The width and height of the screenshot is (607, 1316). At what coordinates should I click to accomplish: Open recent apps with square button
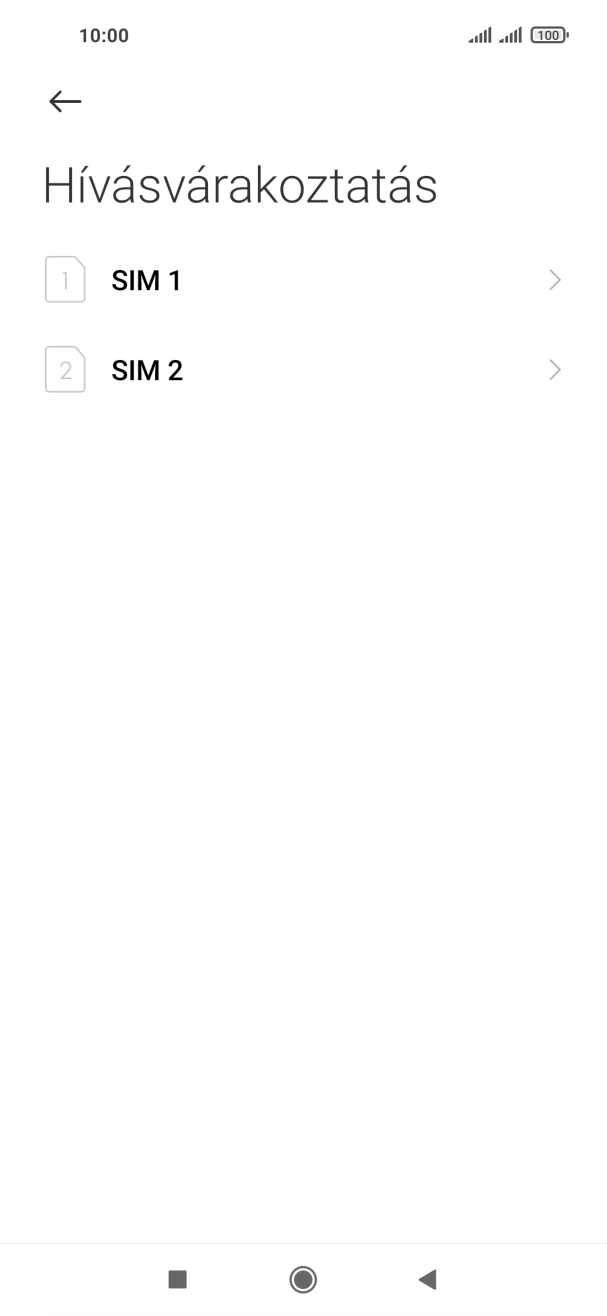[x=178, y=1279]
